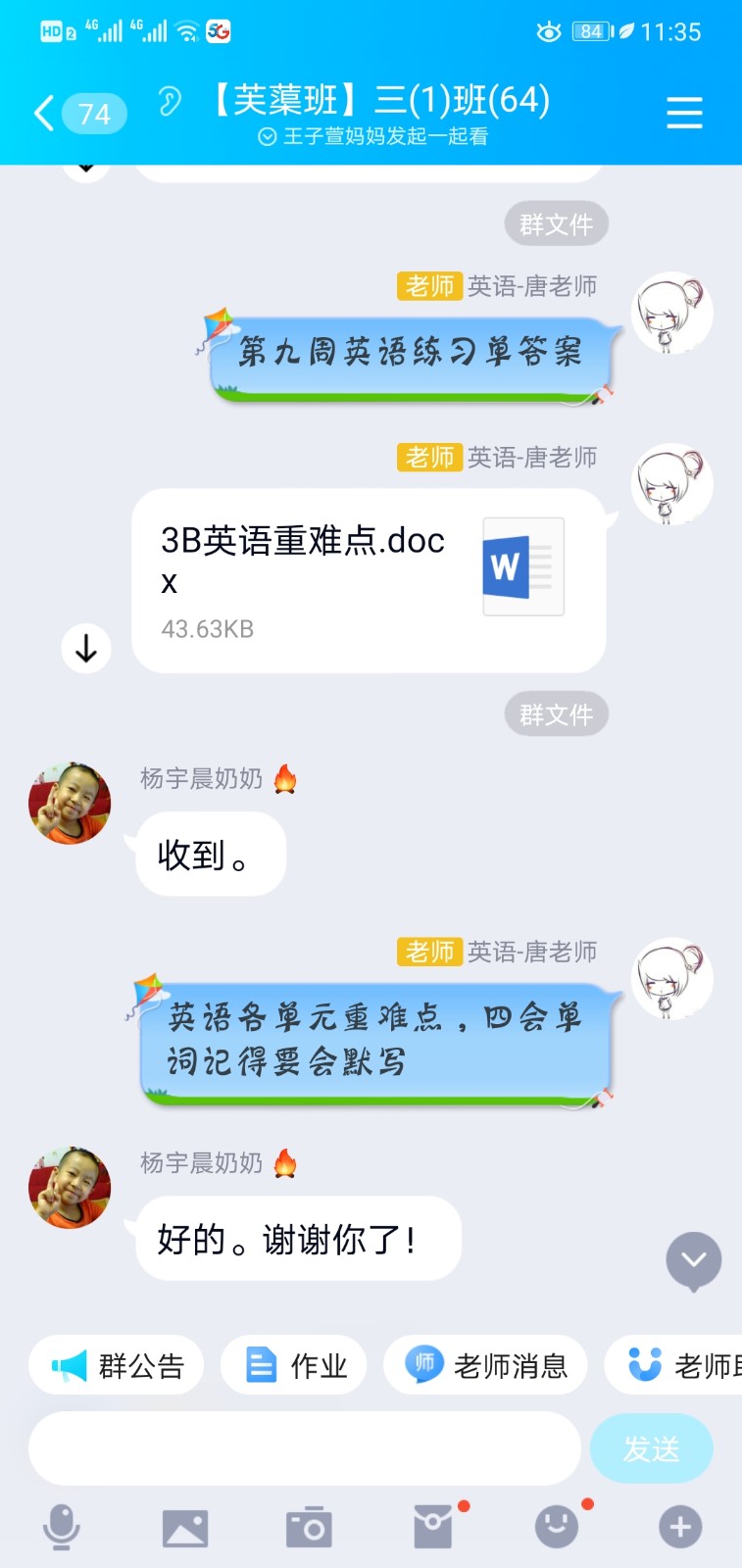This screenshot has height=1568, width=742.
Task: Expand more options with the plus icon
Action: tap(680, 1527)
